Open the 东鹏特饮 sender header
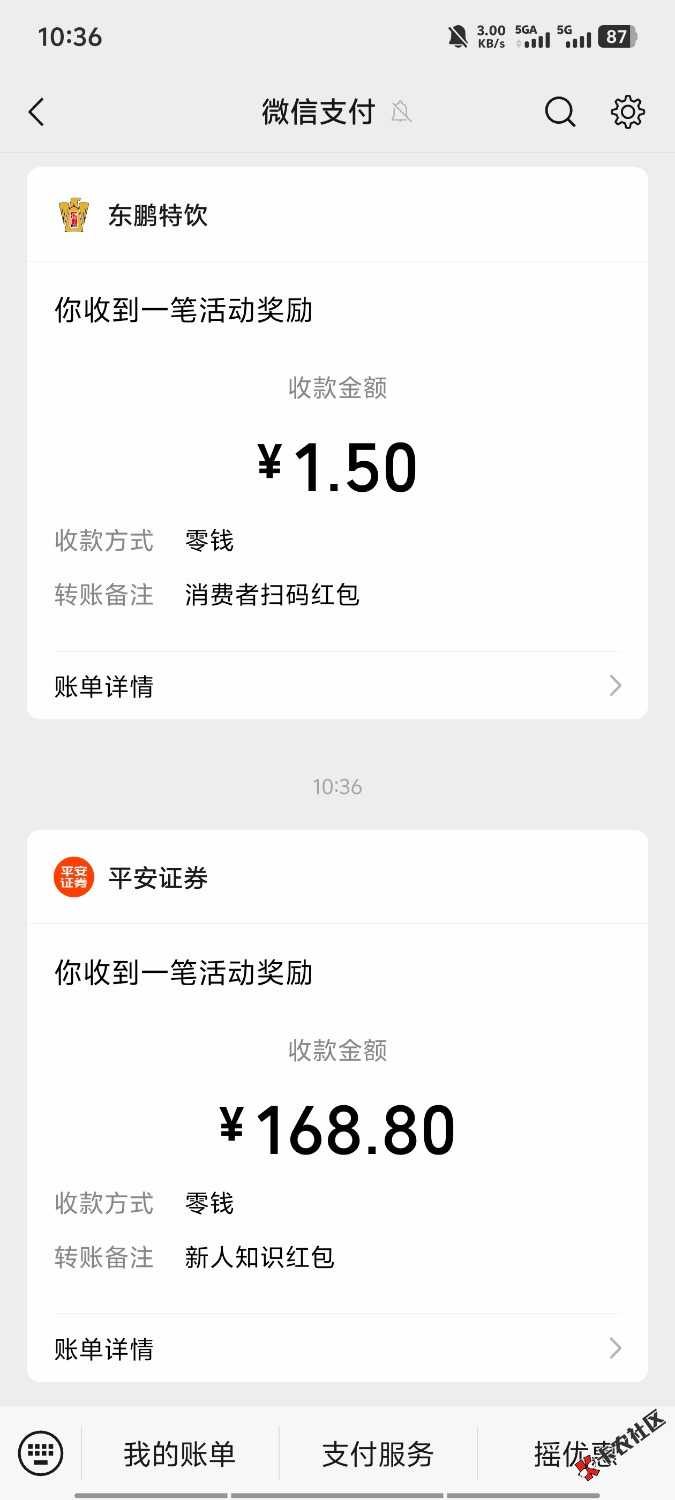The height and width of the screenshot is (1500, 675). tap(337, 215)
